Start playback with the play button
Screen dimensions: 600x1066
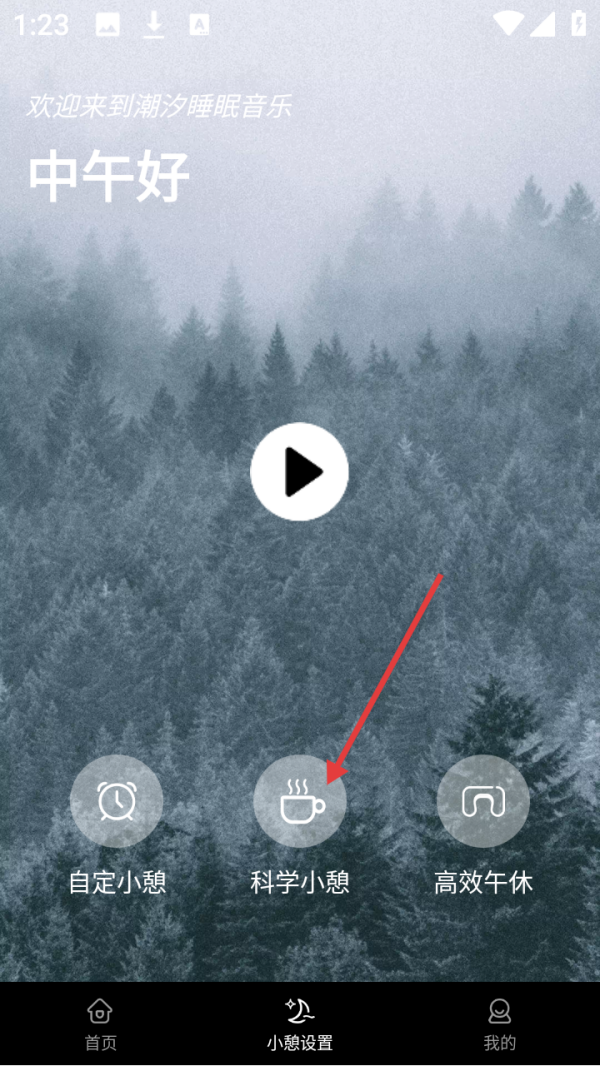point(299,471)
